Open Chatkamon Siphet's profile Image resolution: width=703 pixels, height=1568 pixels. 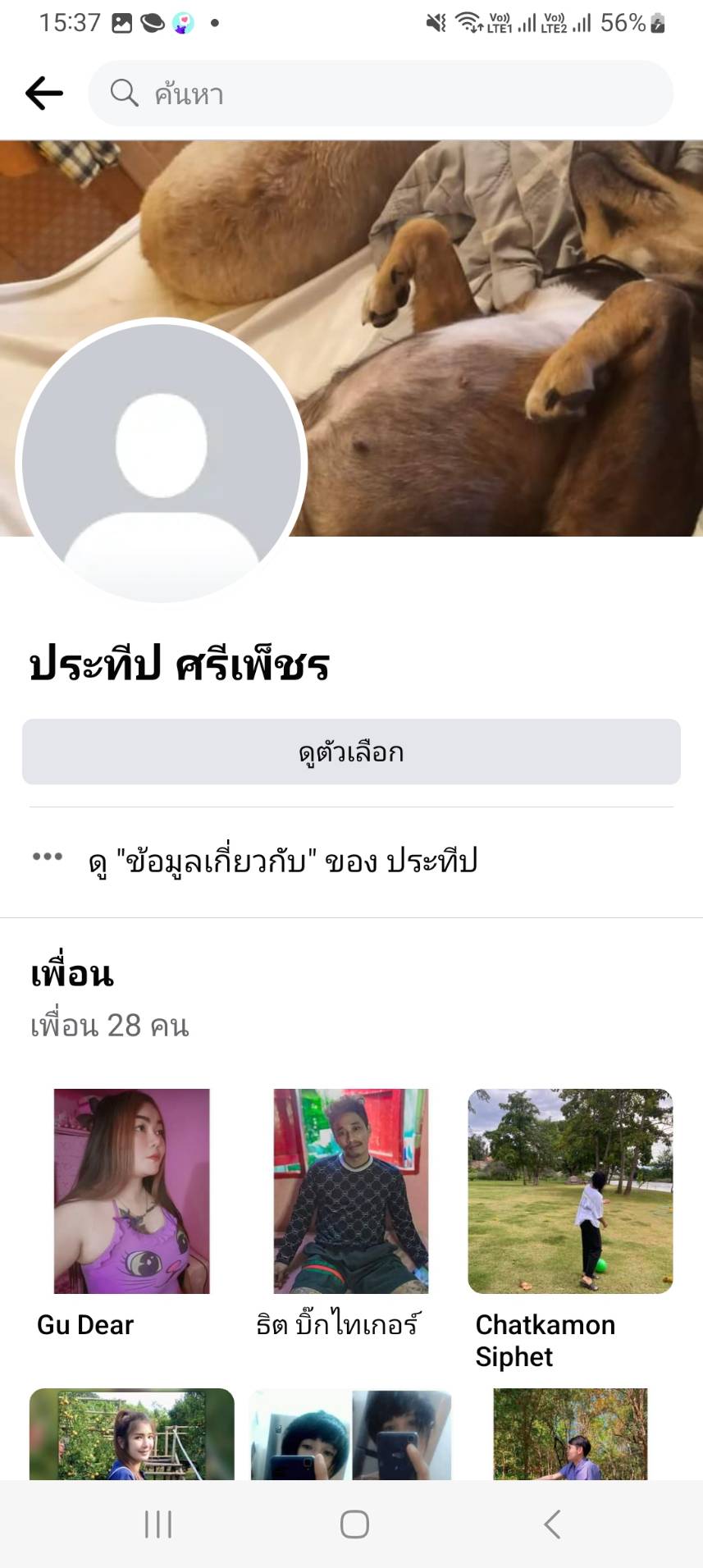[x=570, y=1191]
